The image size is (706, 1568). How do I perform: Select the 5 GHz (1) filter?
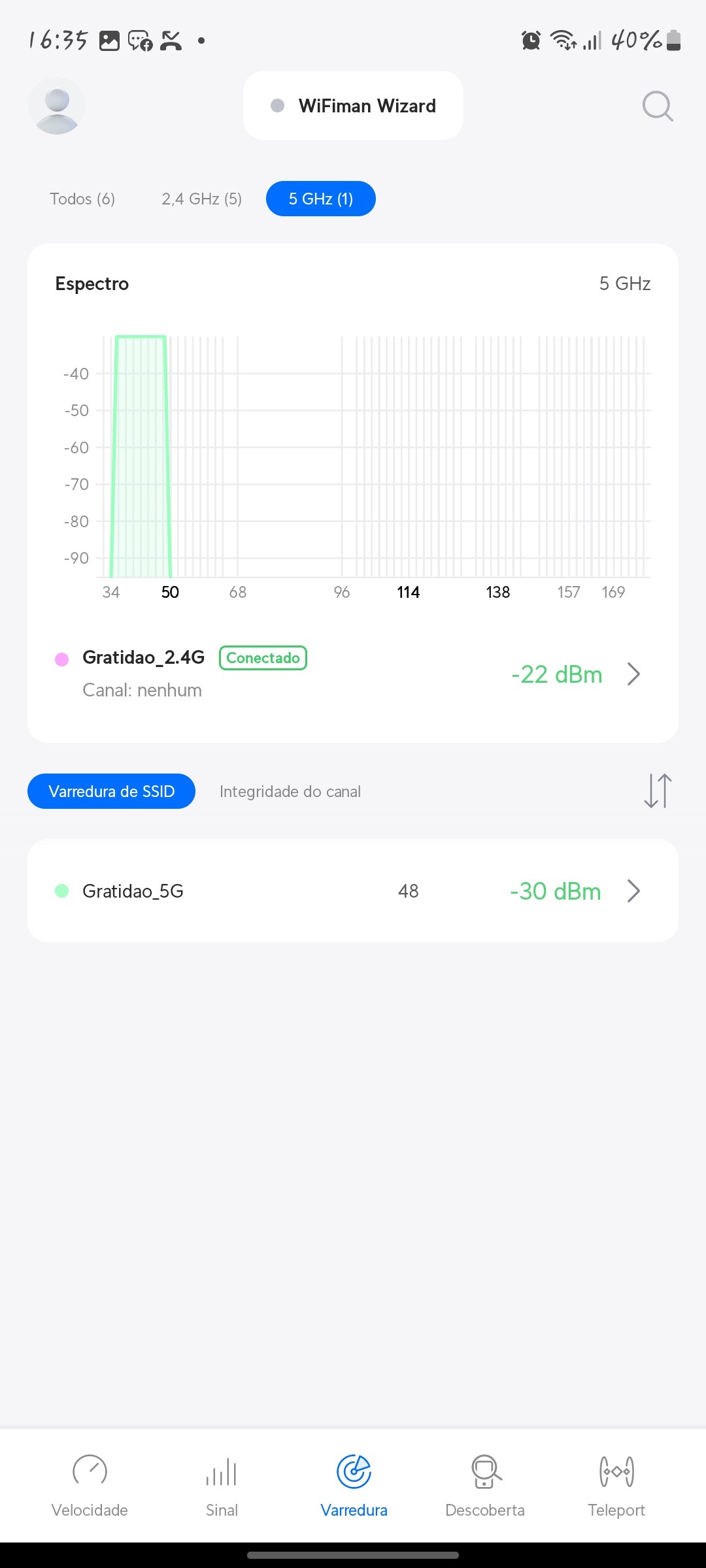320,199
